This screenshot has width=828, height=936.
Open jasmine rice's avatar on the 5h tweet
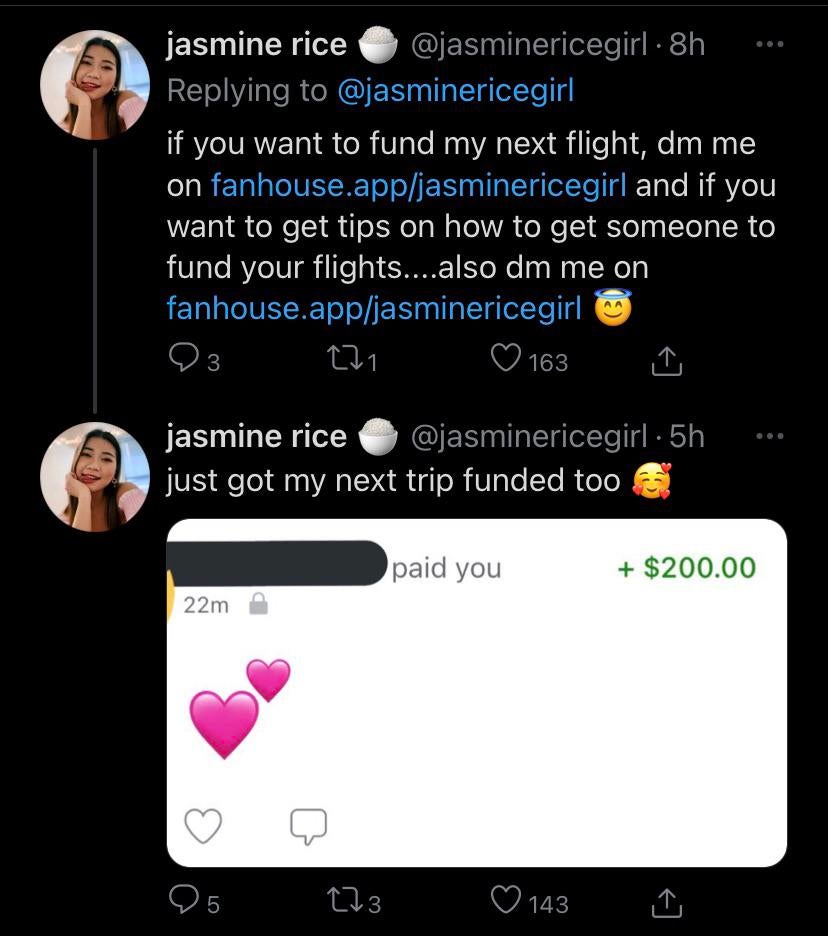(x=94, y=476)
